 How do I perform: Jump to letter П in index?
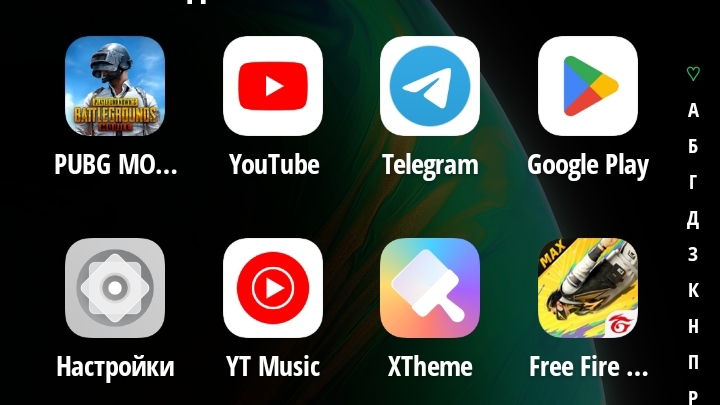coord(693,362)
